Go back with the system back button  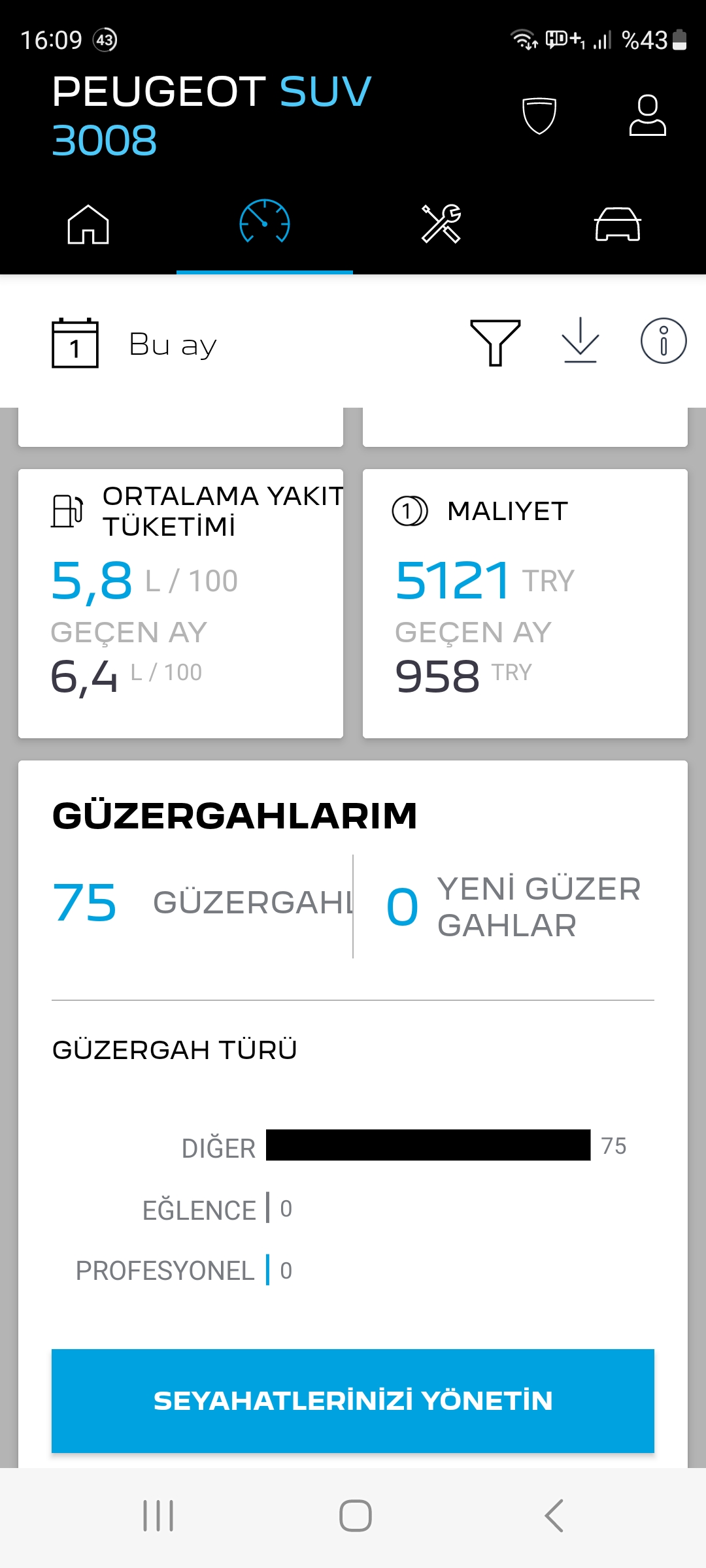(x=554, y=1516)
